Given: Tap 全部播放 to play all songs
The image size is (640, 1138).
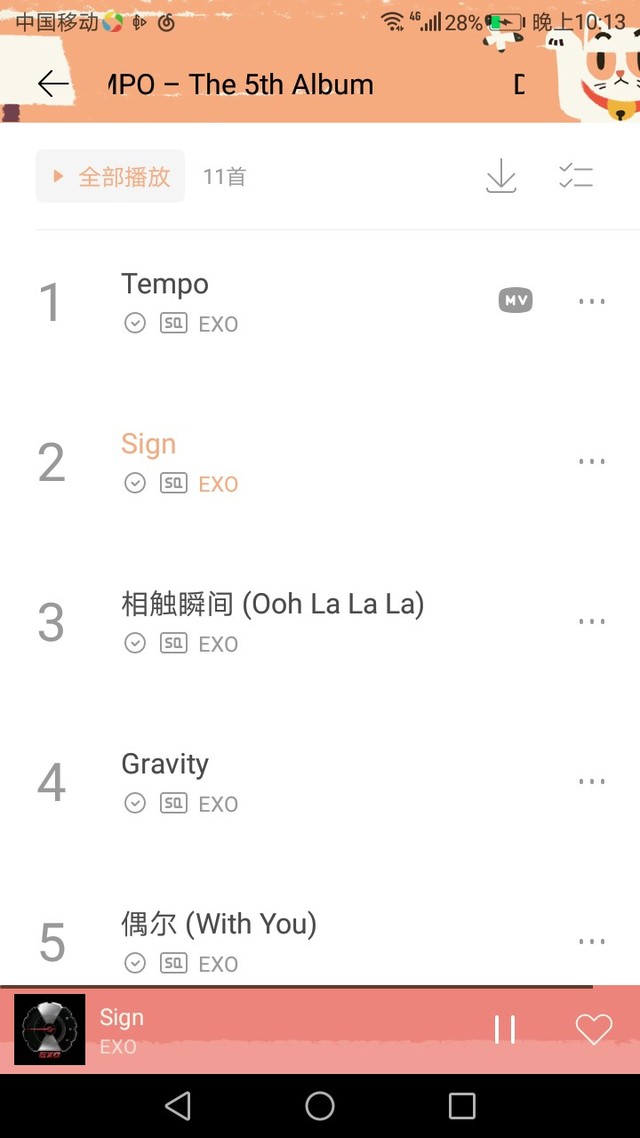Looking at the screenshot, I should 110,177.
